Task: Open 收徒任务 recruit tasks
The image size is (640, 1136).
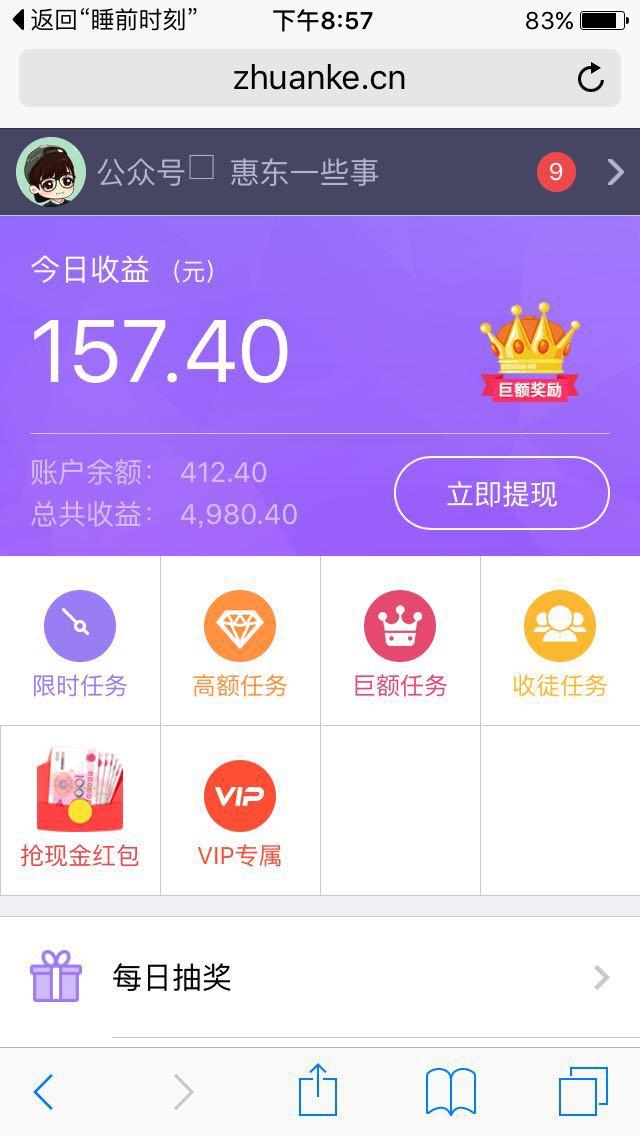Action: [560, 642]
